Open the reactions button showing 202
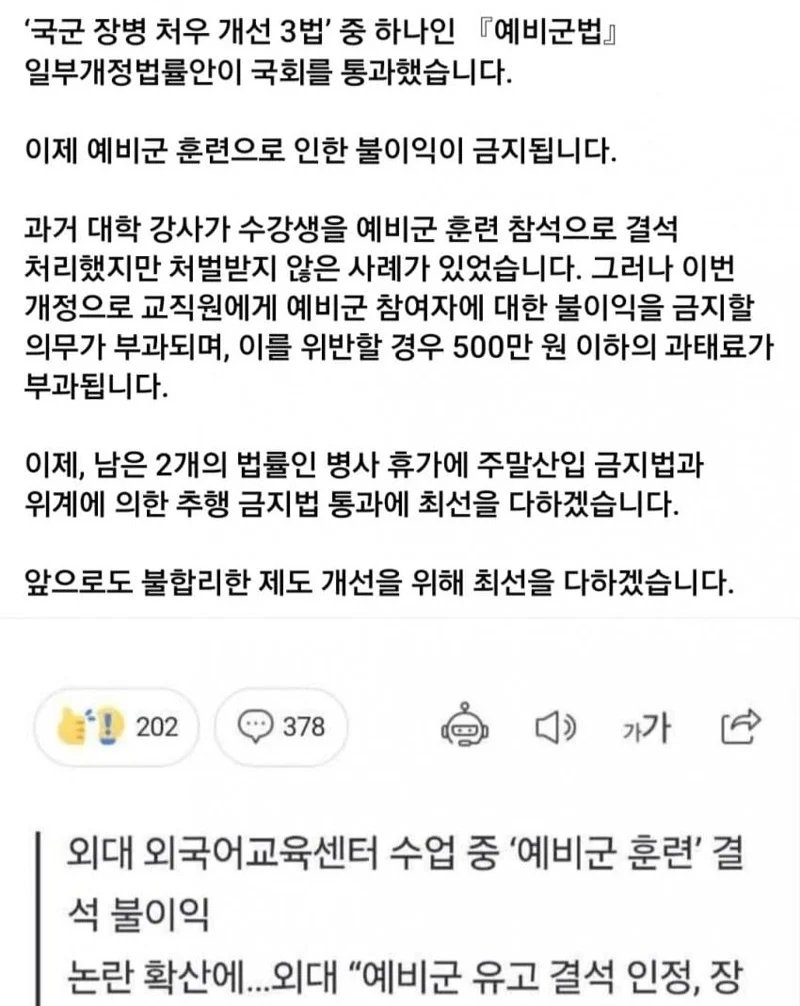This screenshot has height=1006, width=800. pyautogui.click(x=116, y=726)
